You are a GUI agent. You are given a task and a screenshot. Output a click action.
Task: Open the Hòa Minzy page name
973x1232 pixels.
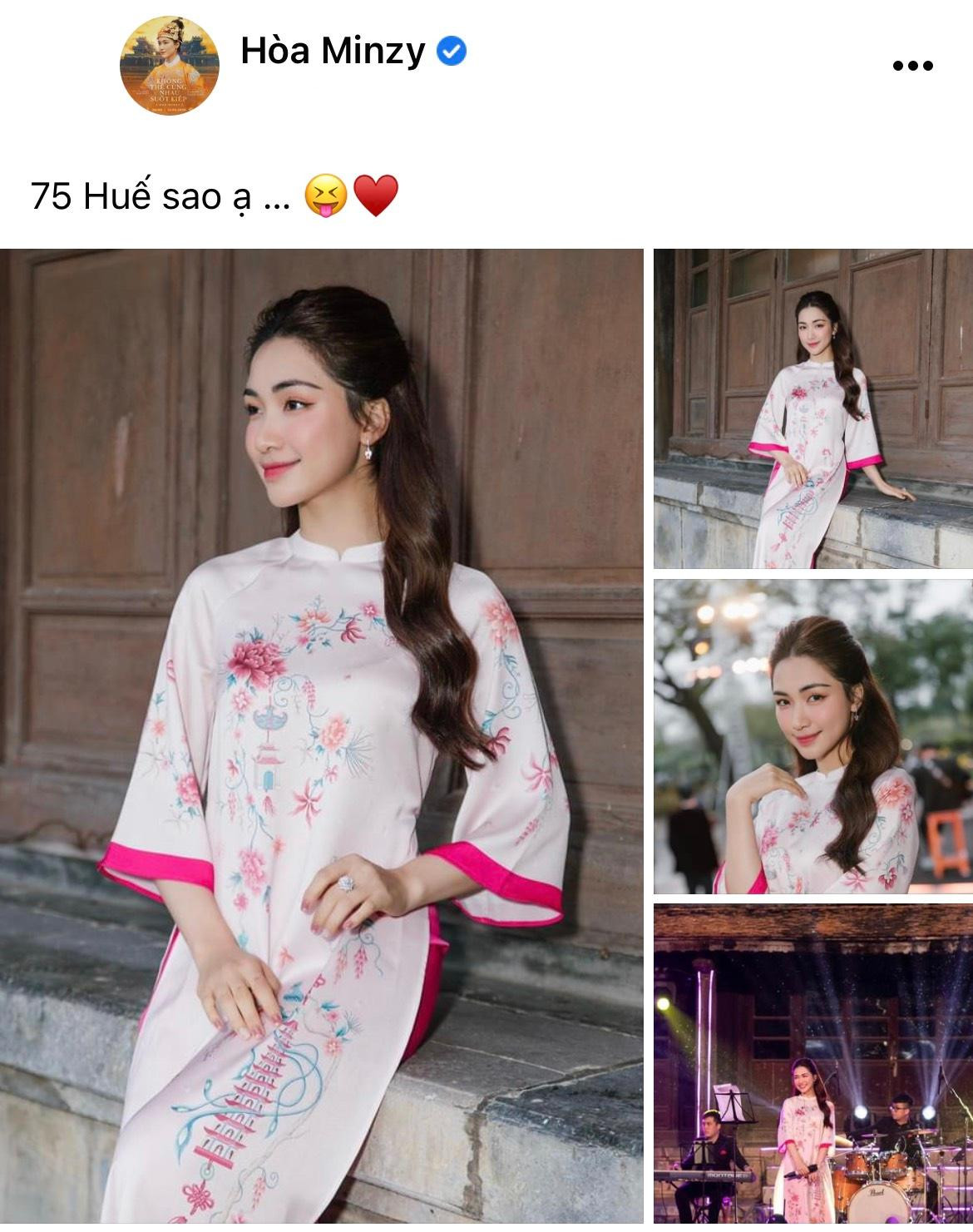pyautogui.click(x=332, y=52)
